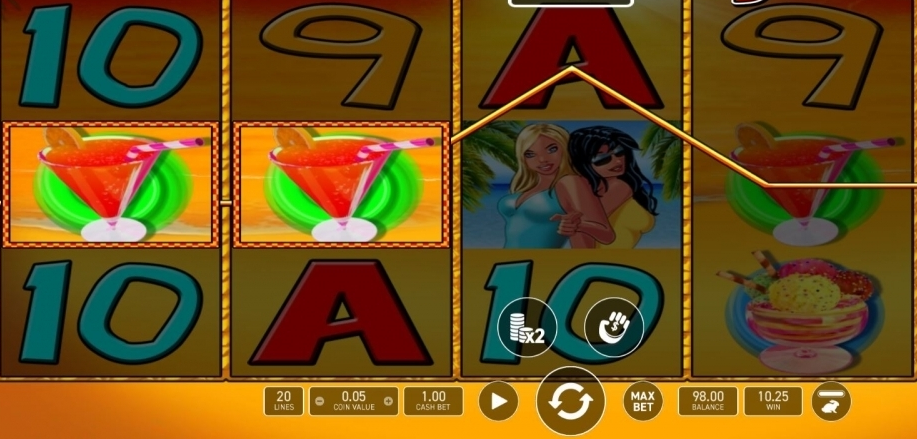Image resolution: width=917 pixels, height=439 pixels.
Task: Change the number of lines (20)
Action: (283, 402)
